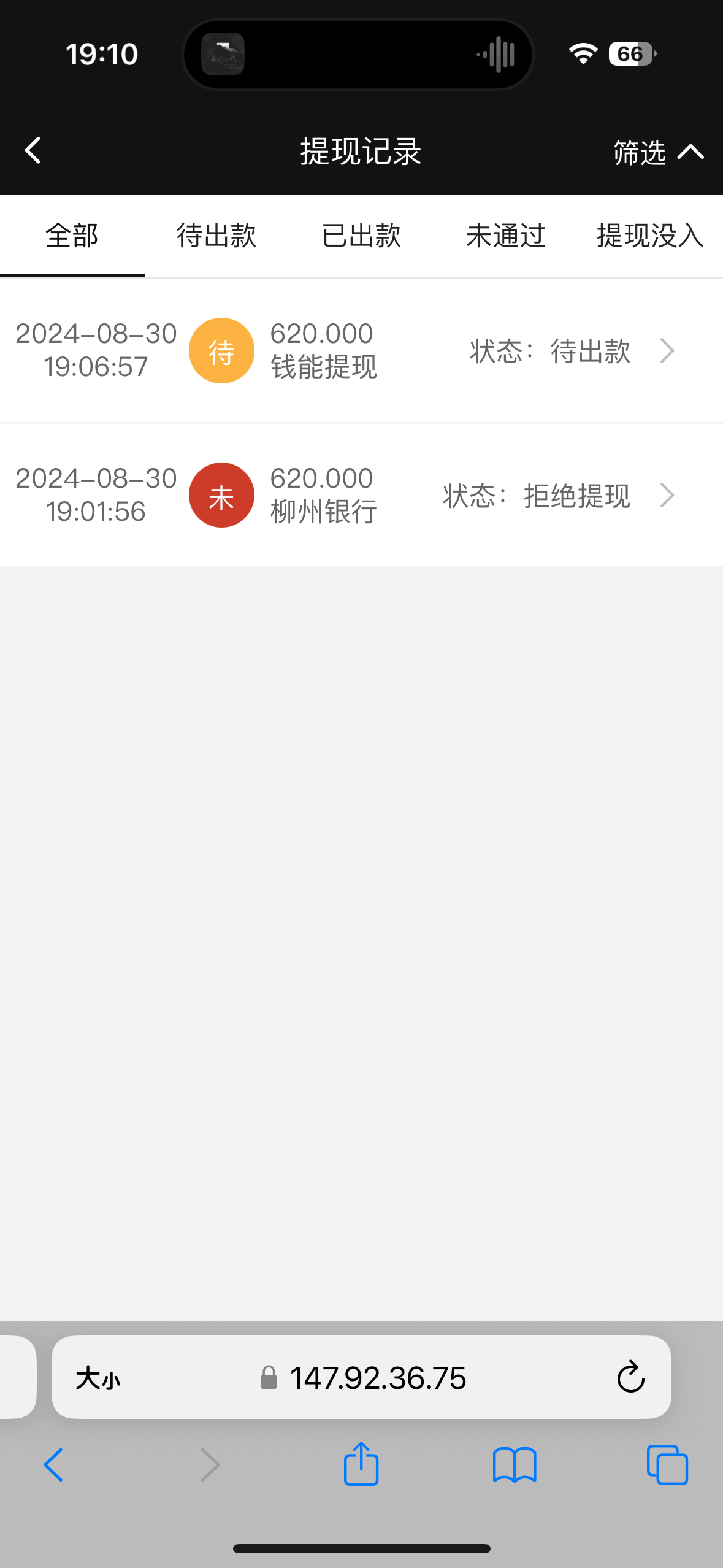723x1568 pixels.
Task: Go back from 提现记录 page
Action: coord(33,151)
